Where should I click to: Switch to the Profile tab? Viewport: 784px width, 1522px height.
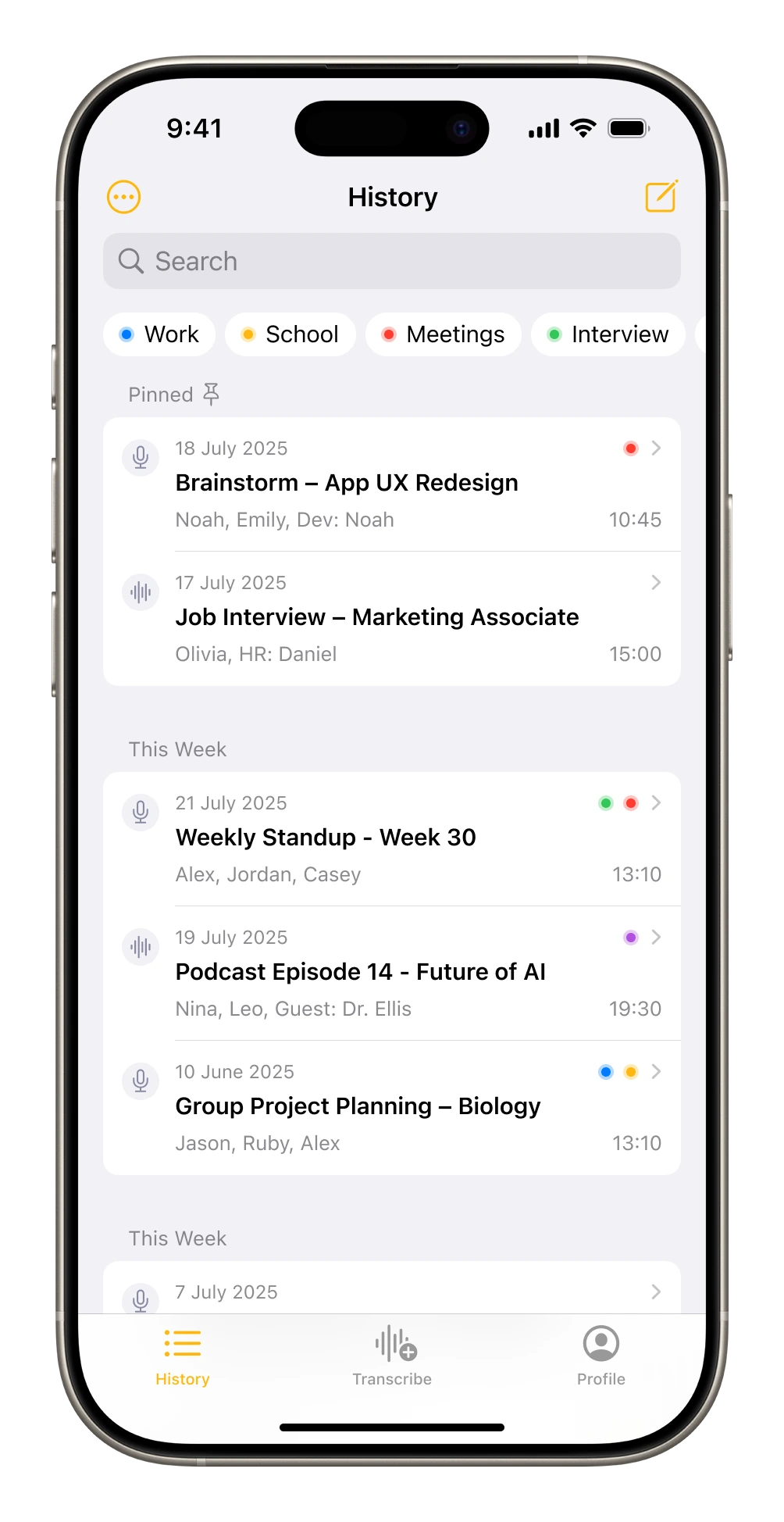pos(600,1357)
